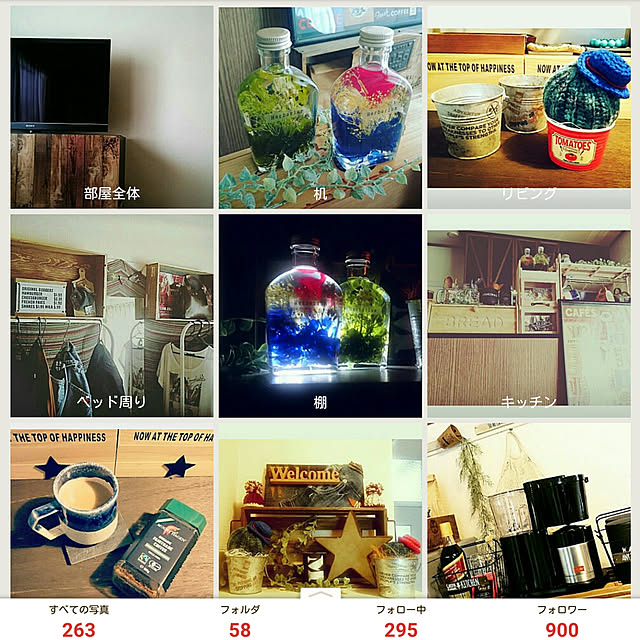Open the 部屋全体 photo tile
Screen dimensions: 640x640
111,107
